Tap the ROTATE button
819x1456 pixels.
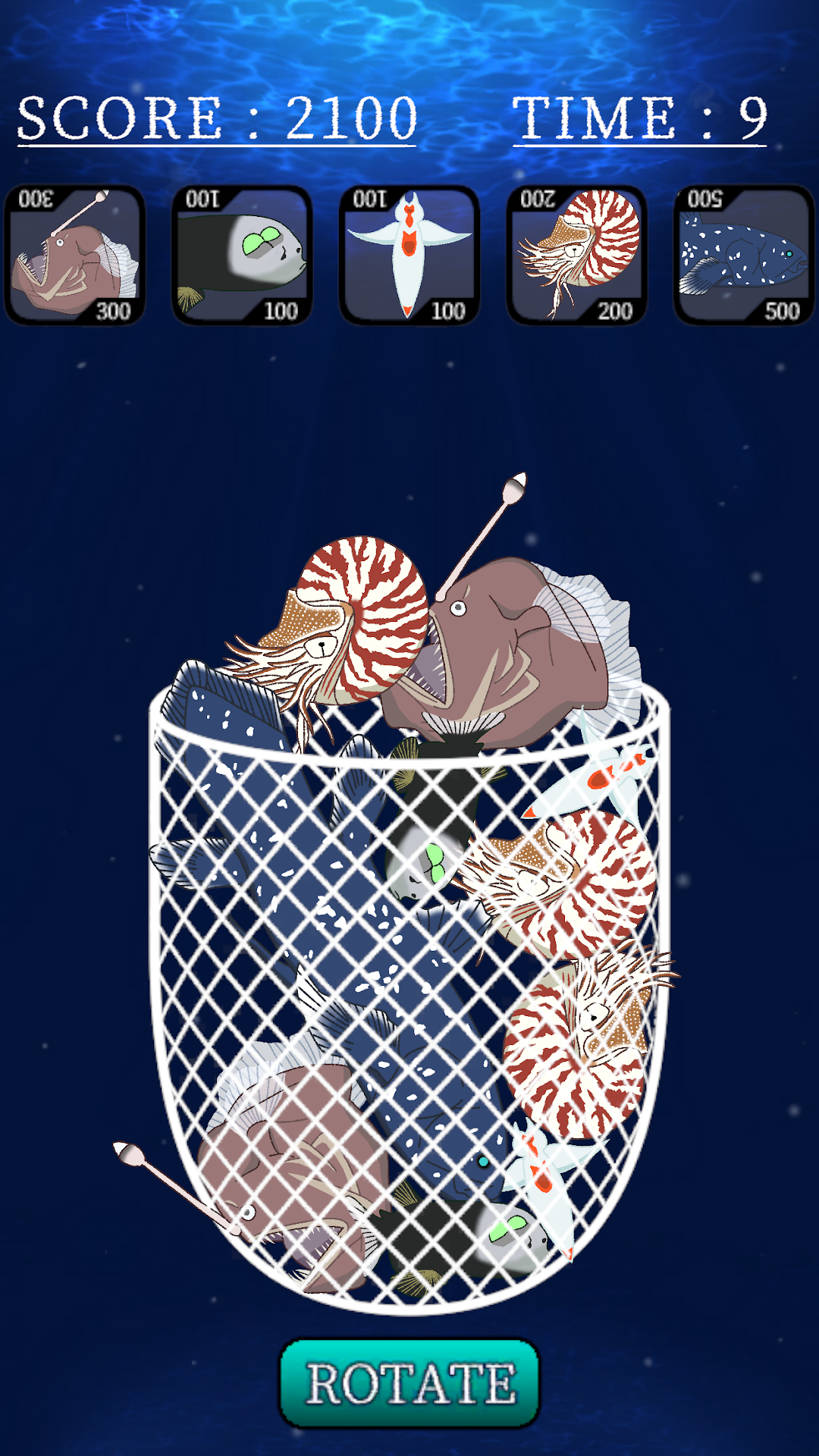pyautogui.click(x=409, y=1383)
